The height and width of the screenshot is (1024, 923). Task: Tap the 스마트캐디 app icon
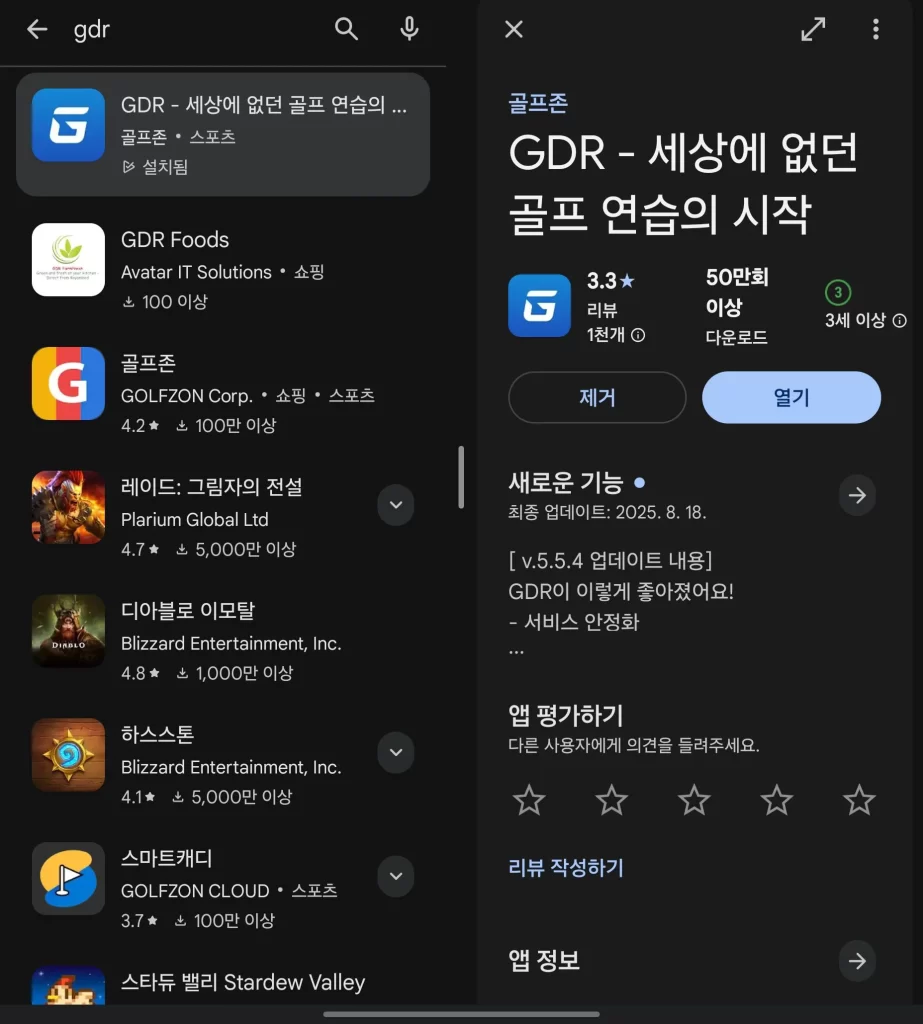coord(68,877)
